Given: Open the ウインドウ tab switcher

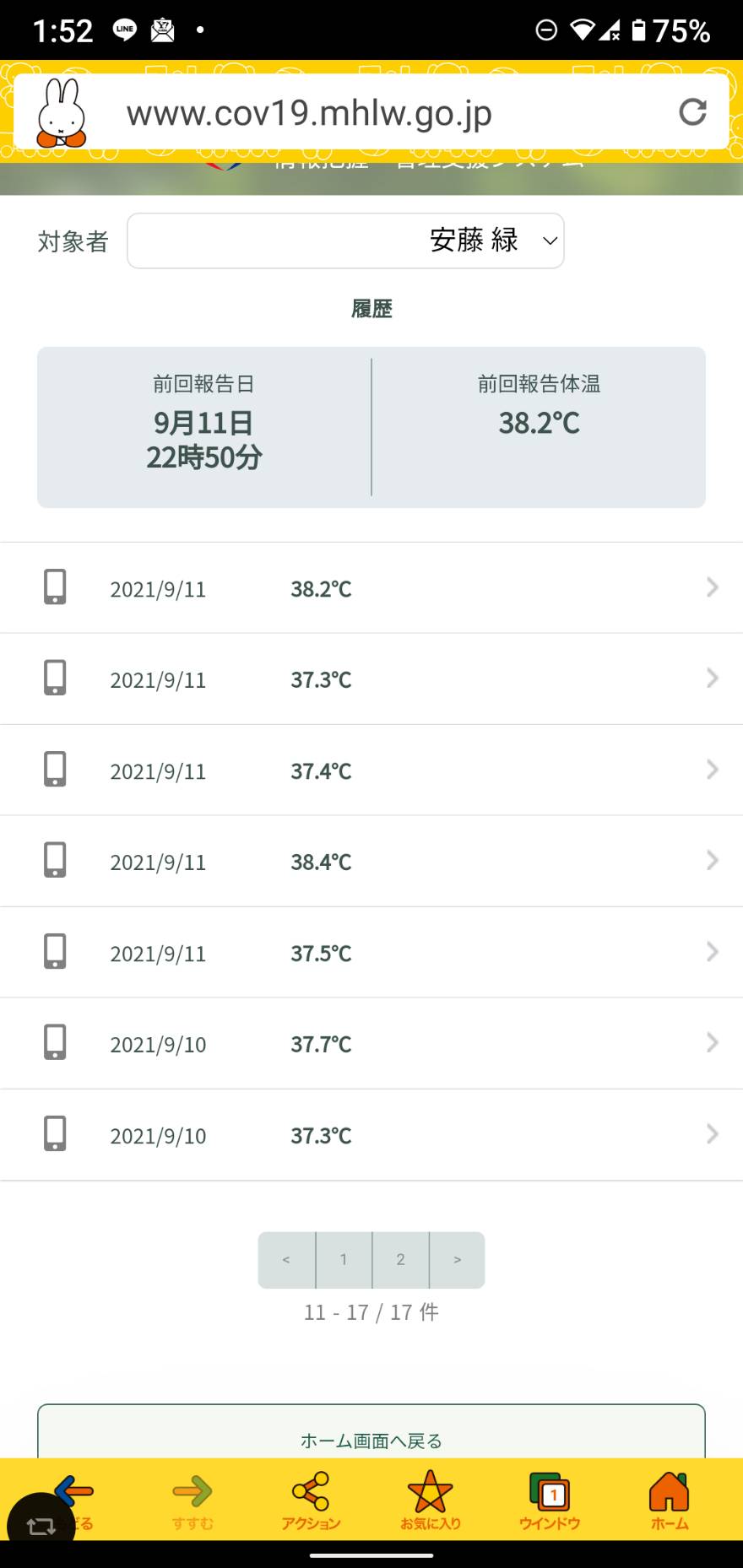Looking at the screenshot, I should 550,1501.
